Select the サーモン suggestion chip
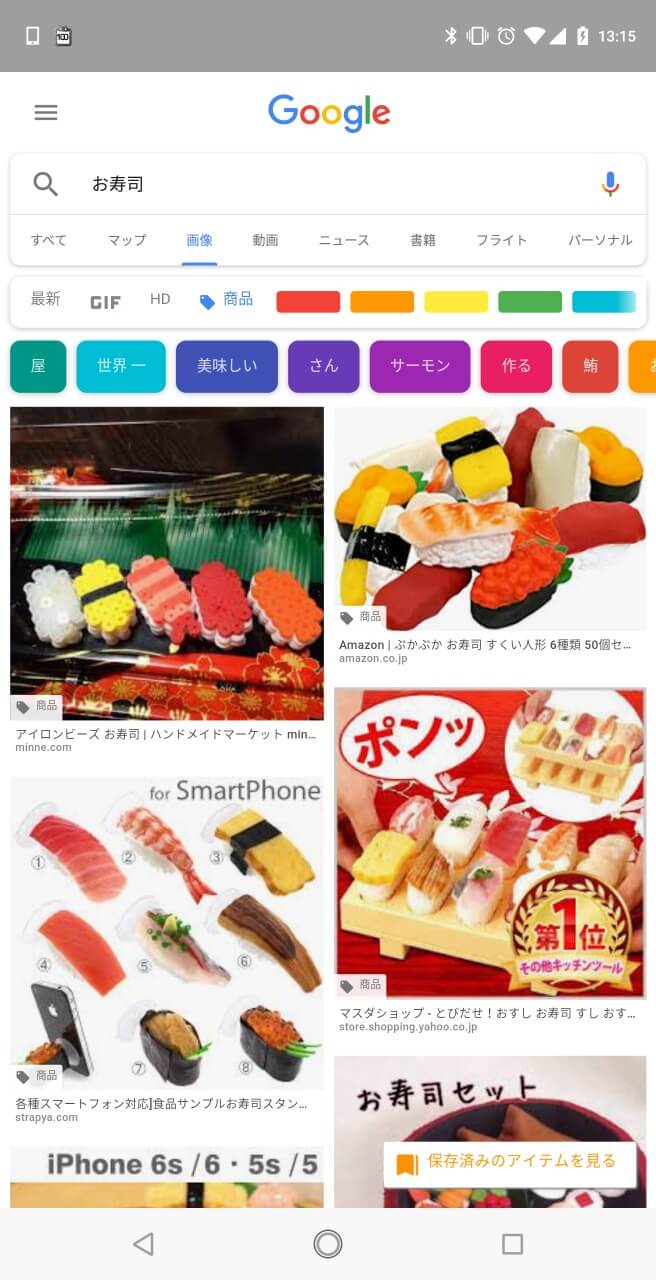 click(420, 366)
